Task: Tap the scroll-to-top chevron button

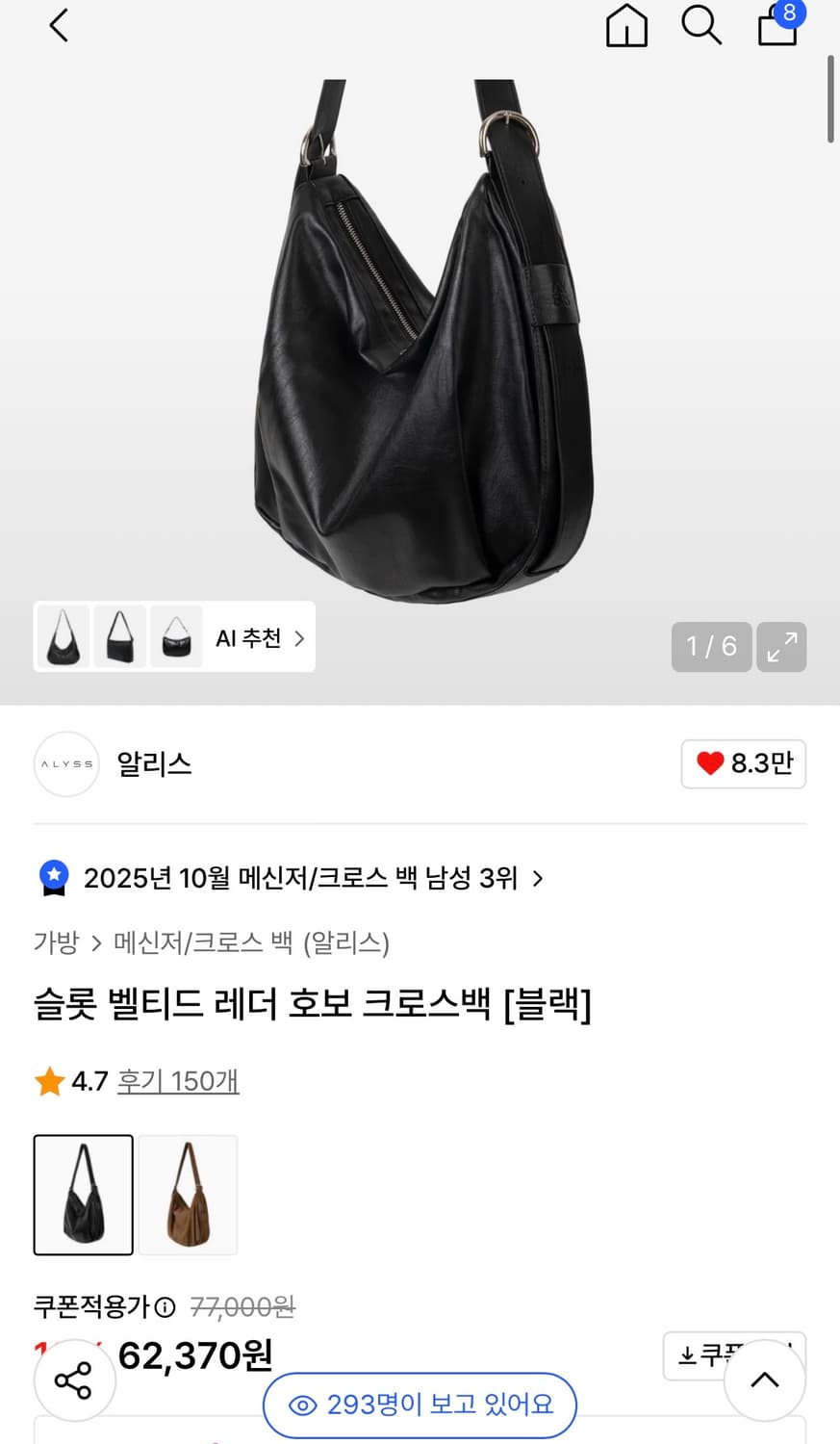Action: click(764, 1379)
